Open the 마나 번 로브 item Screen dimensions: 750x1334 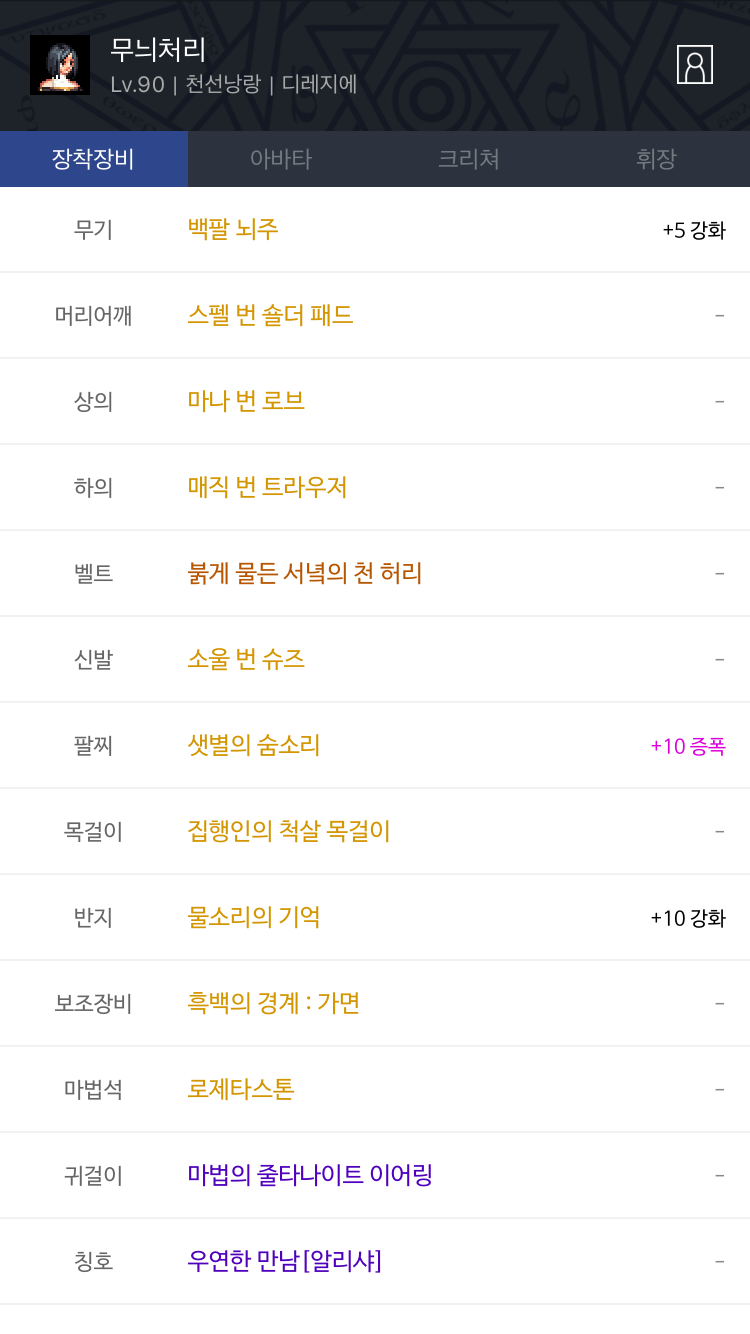pos(246,401)
